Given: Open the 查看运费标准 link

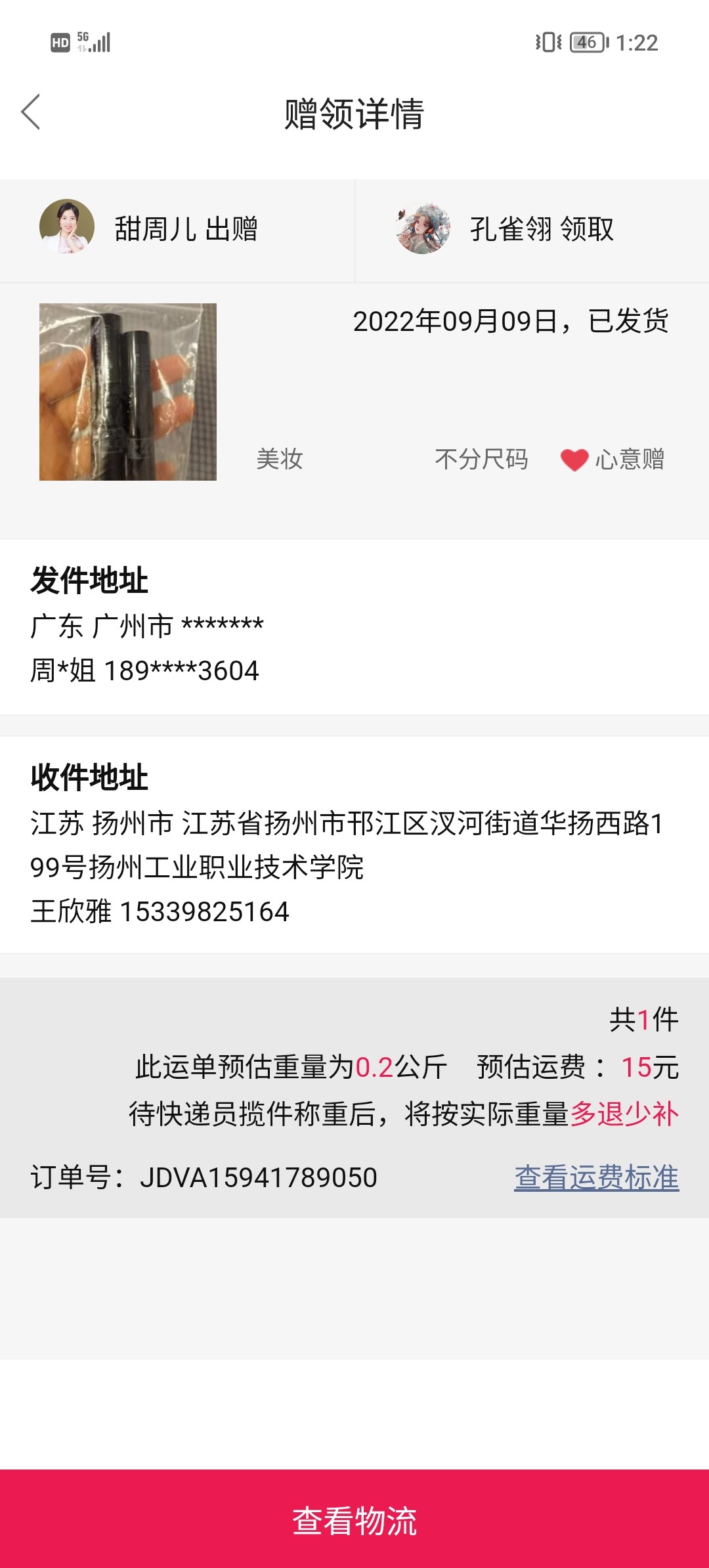Looking at the screenshot, I should pos(596,1177).
